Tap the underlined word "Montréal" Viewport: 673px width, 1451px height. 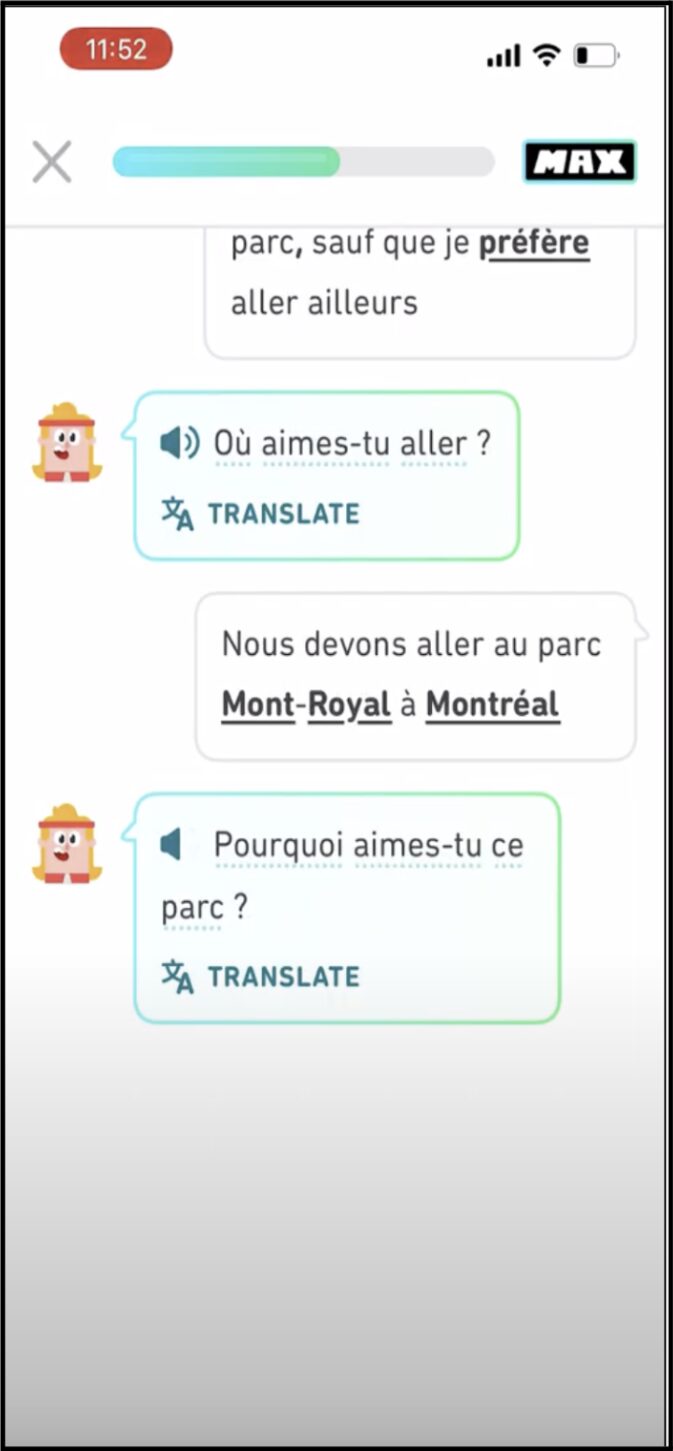[x=493, y=704]
